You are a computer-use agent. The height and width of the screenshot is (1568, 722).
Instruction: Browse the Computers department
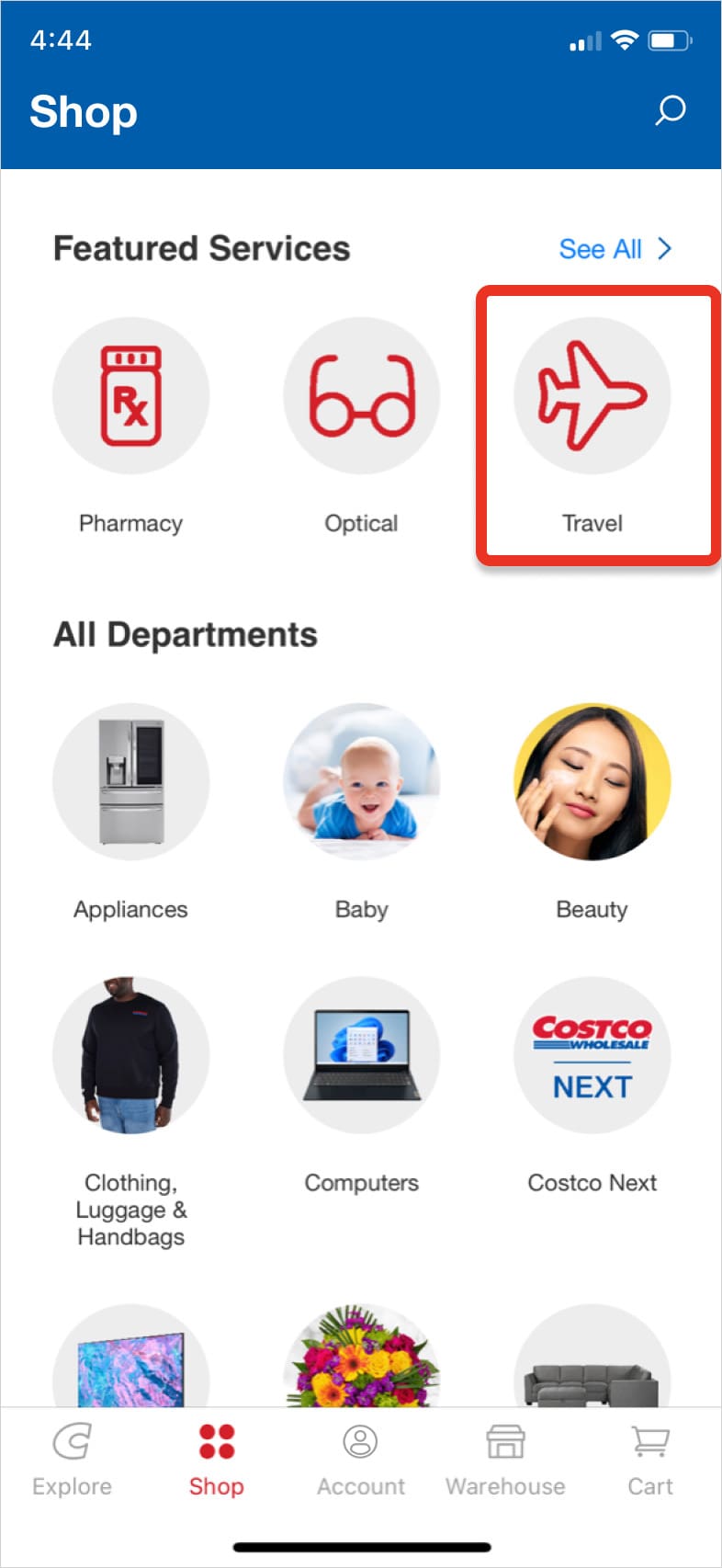point(361,1055)
